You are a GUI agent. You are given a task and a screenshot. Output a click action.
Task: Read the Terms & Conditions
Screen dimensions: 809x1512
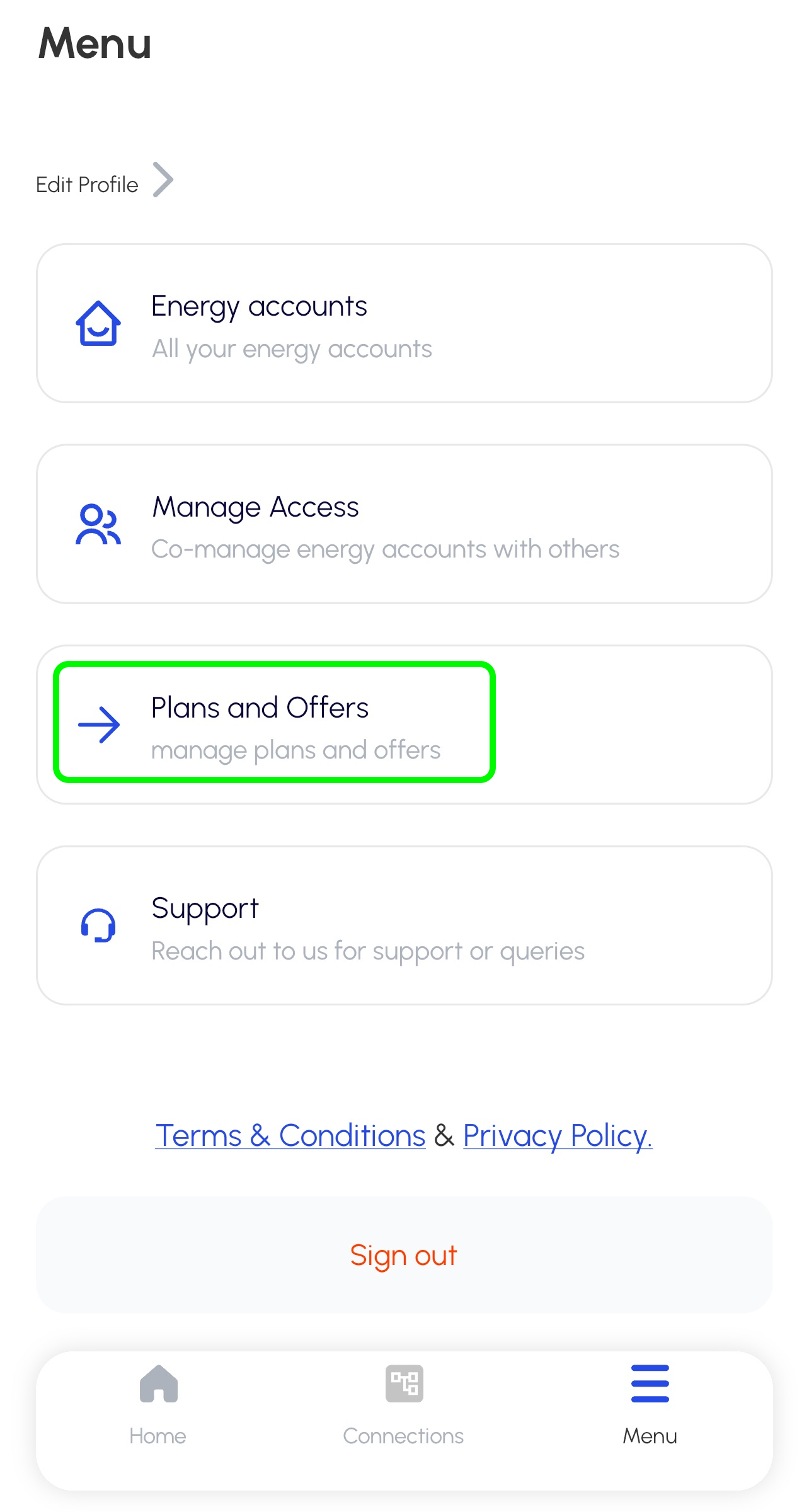pyautogui.click(x=290, y=1136)
